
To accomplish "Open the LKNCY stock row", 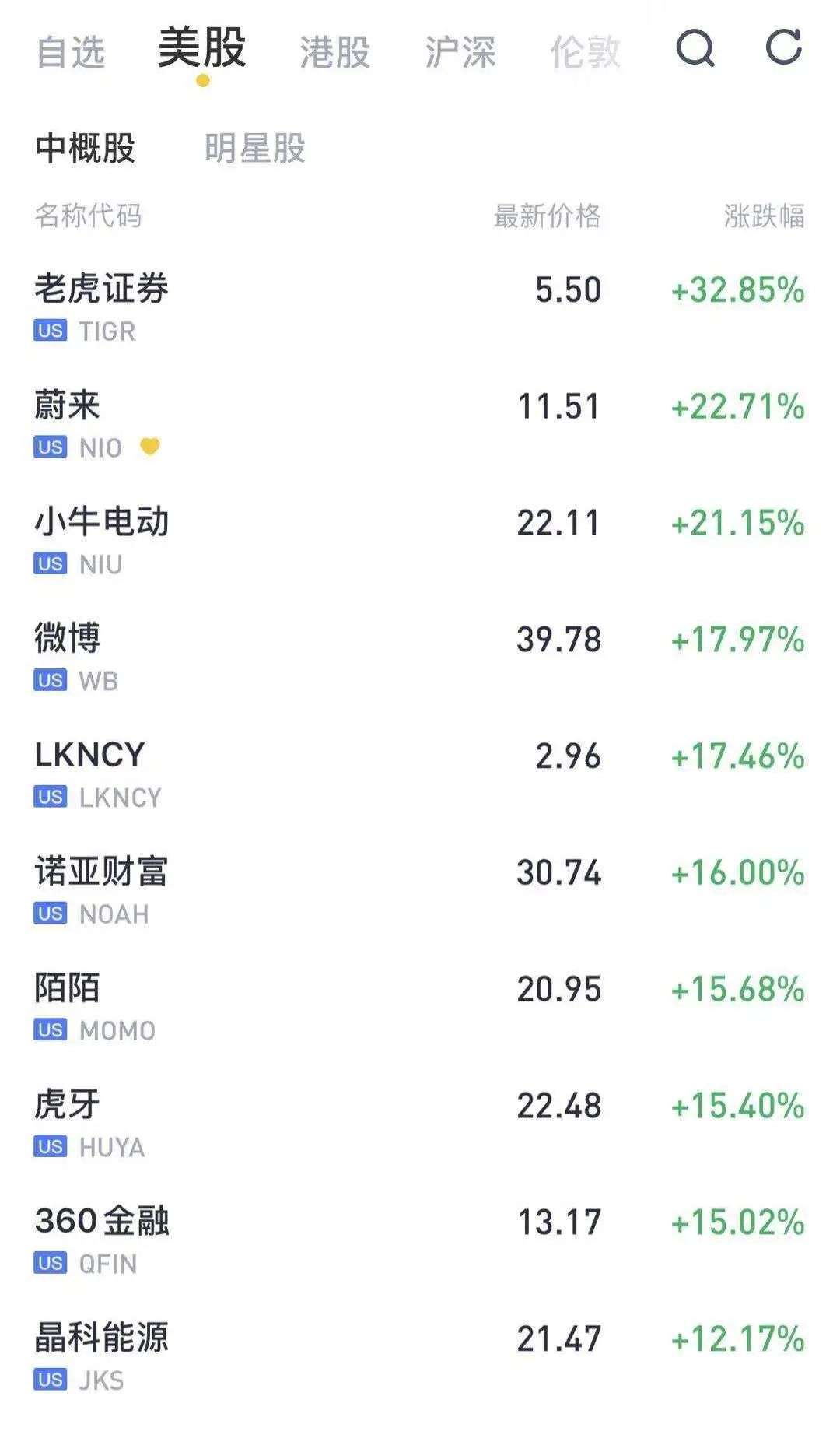I will point(420,775).
